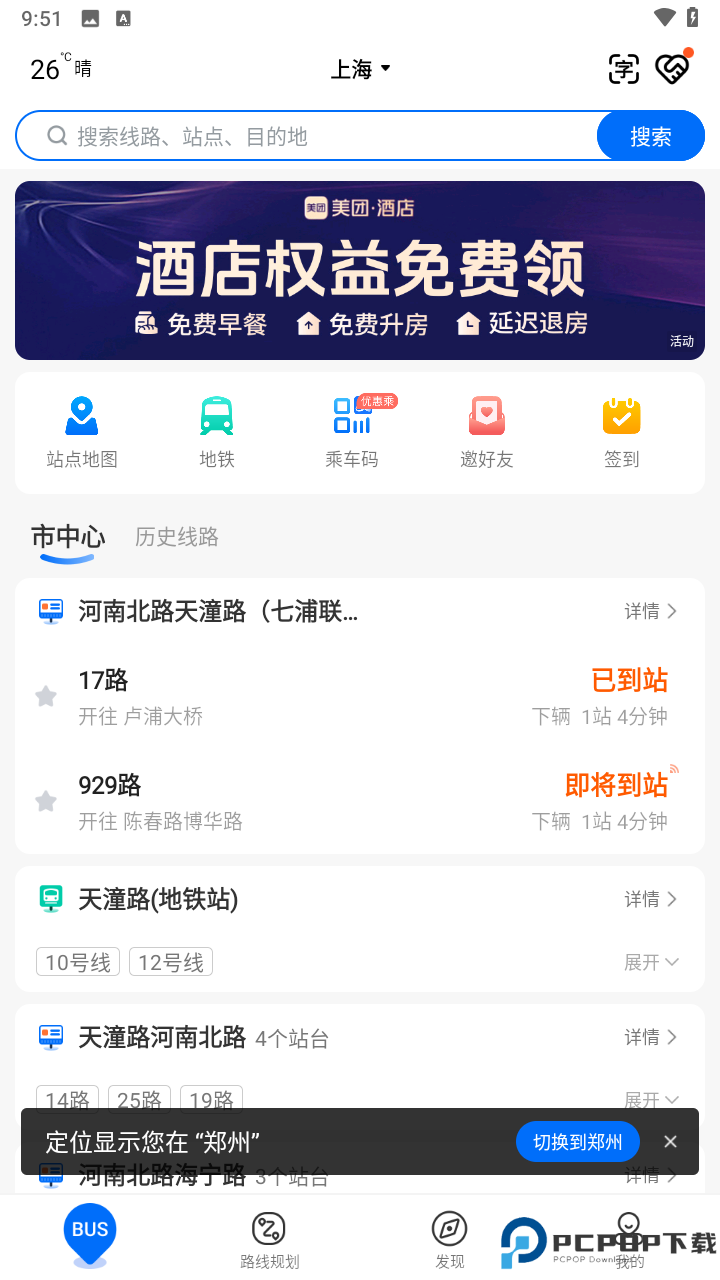The height and width of the screenshot is (1280, 720).
Task: Open the 邀好友 invite friends feature
Action: pos(486,430)
